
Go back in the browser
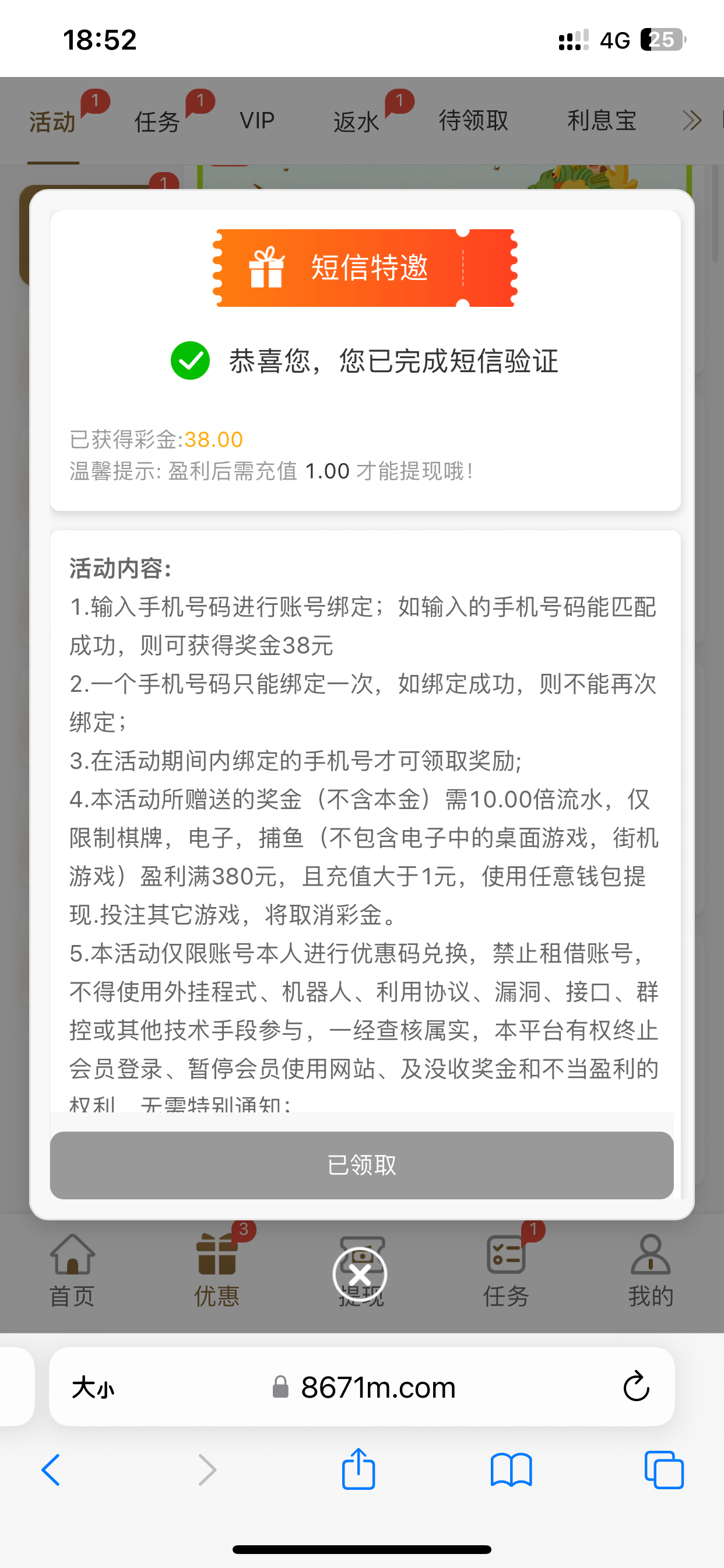[x=51, y=1470]
